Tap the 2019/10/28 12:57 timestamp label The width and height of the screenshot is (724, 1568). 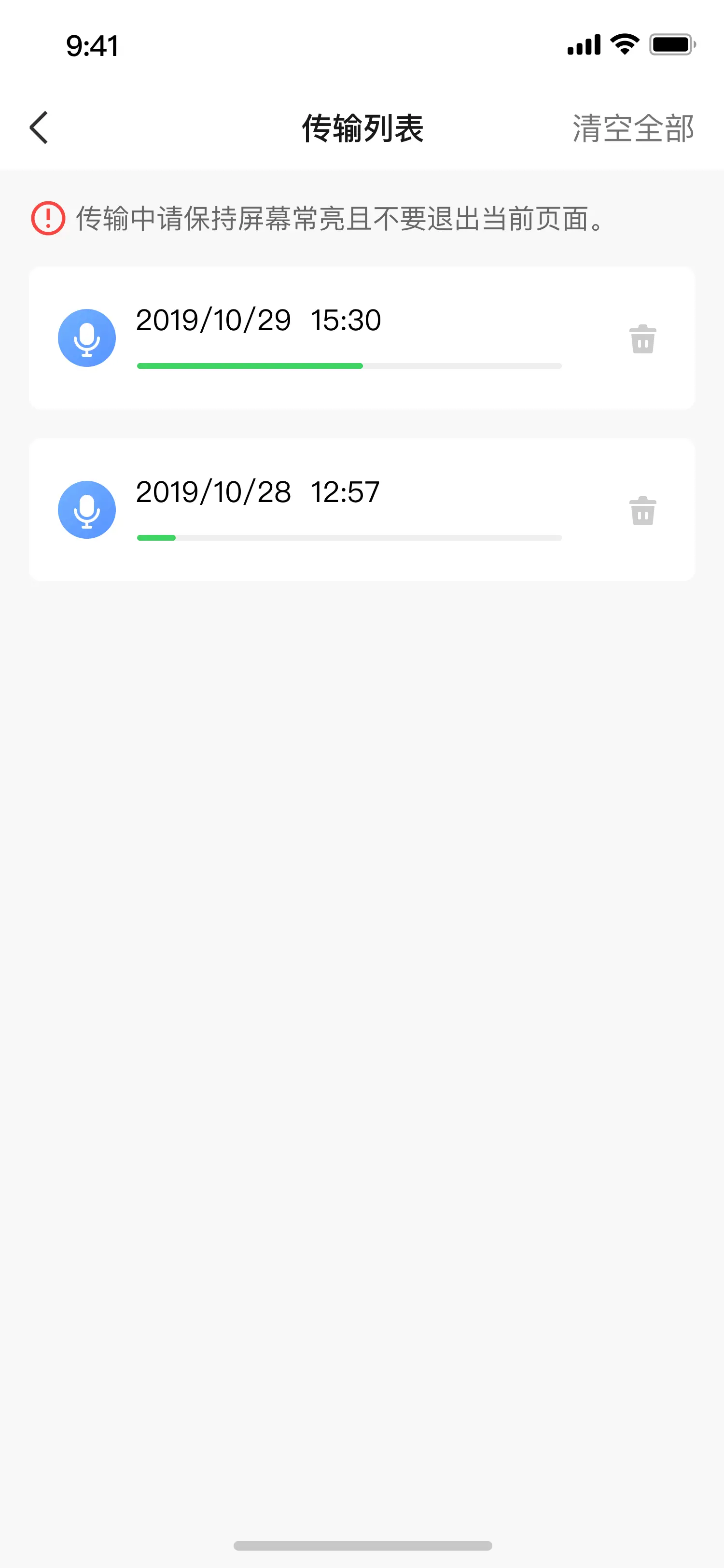click(258, 491)
